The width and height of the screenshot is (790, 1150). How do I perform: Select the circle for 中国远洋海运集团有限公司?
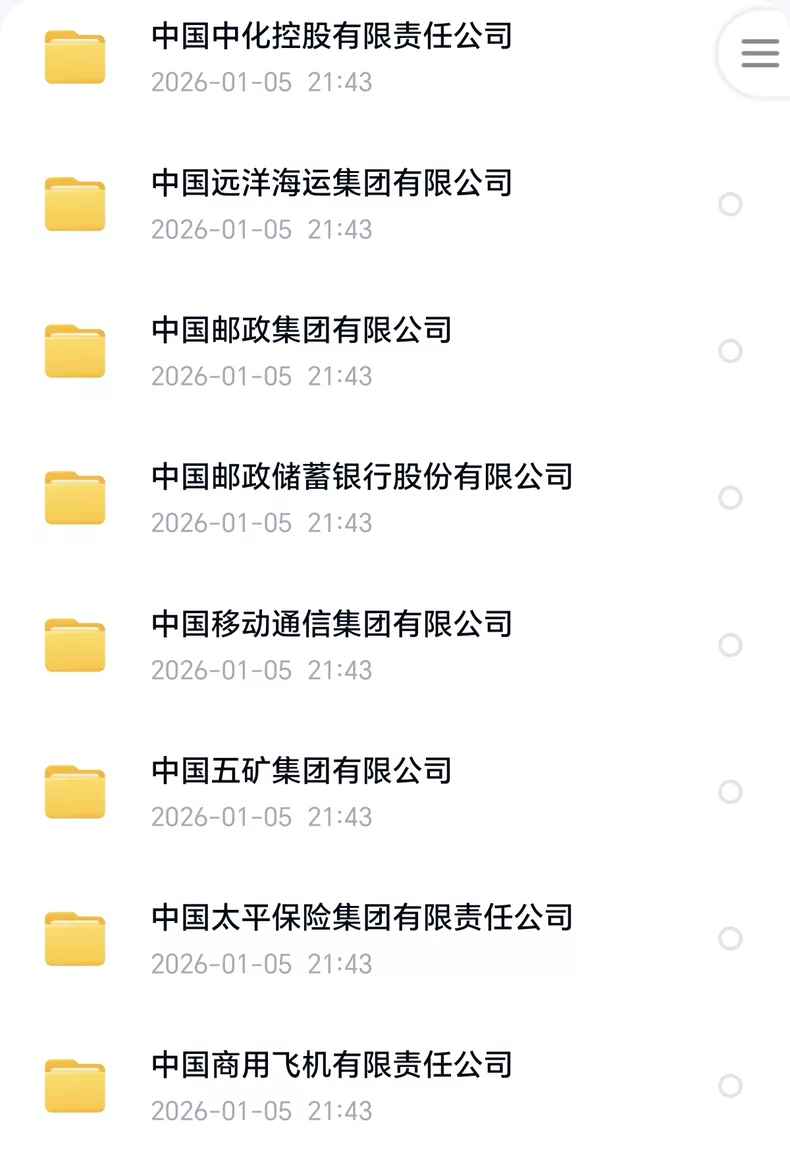point(731,204)
